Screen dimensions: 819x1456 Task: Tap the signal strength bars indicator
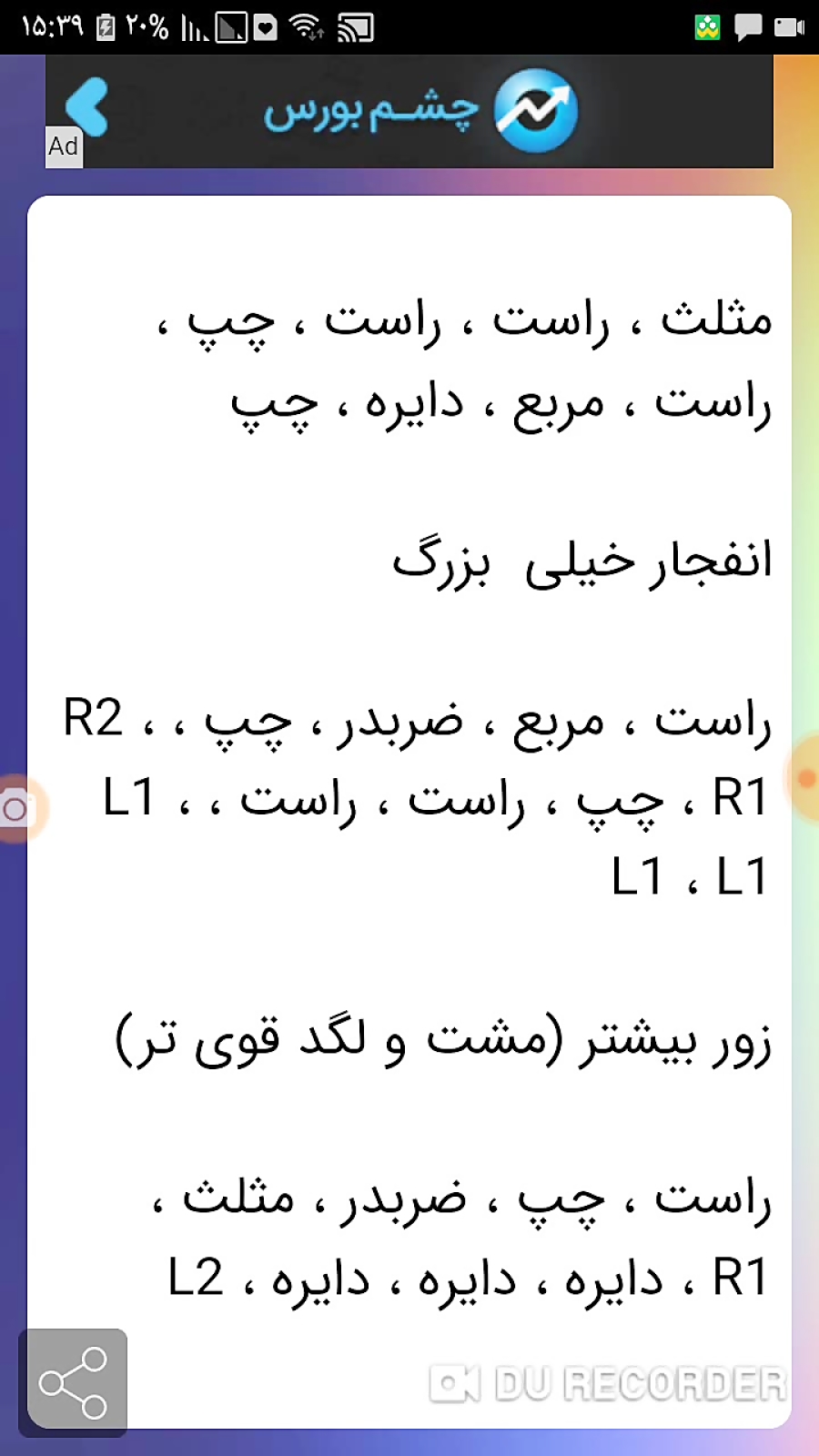(x=194, y=27)
